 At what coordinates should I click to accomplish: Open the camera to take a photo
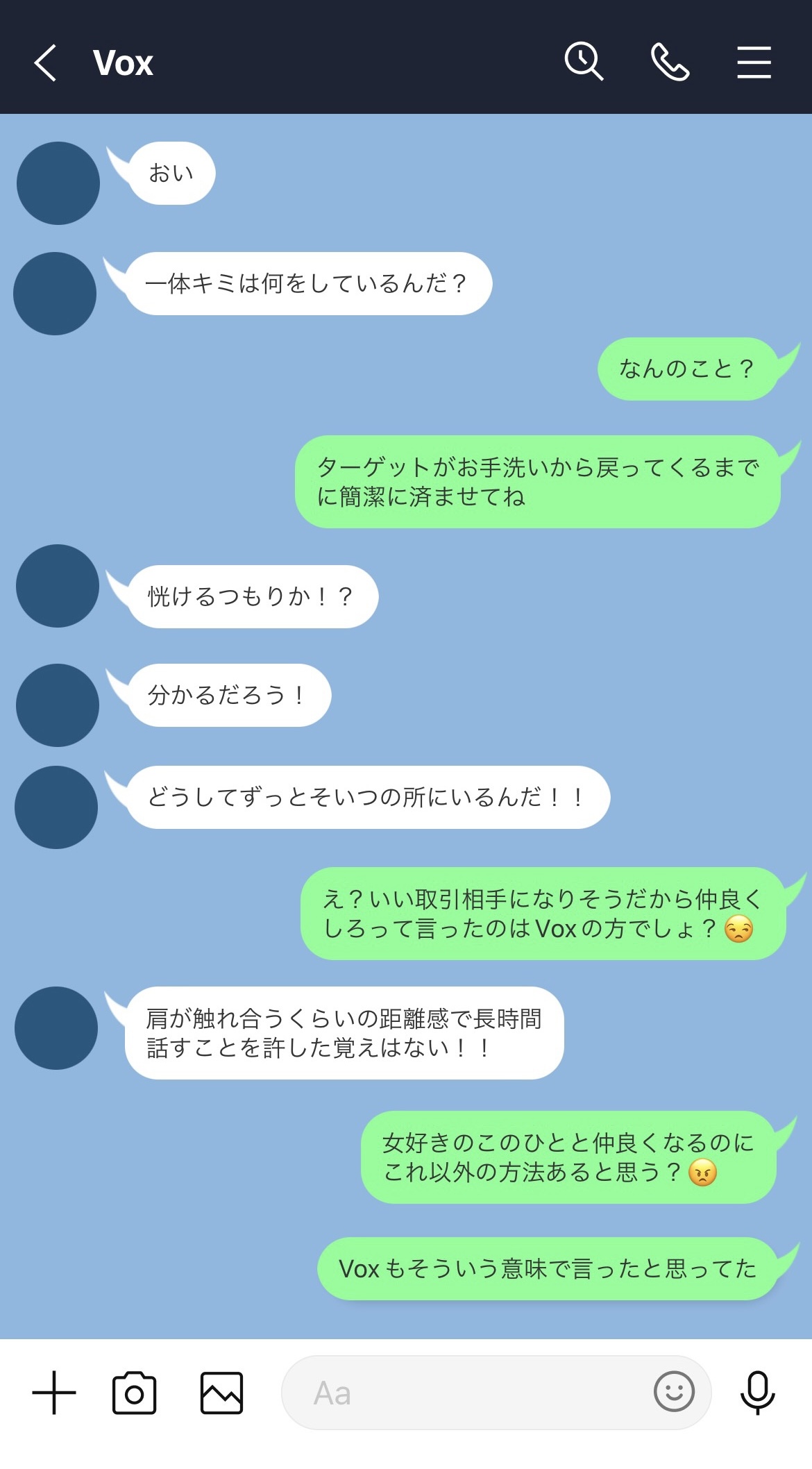pyautogui.click(x=134, y=1393)
